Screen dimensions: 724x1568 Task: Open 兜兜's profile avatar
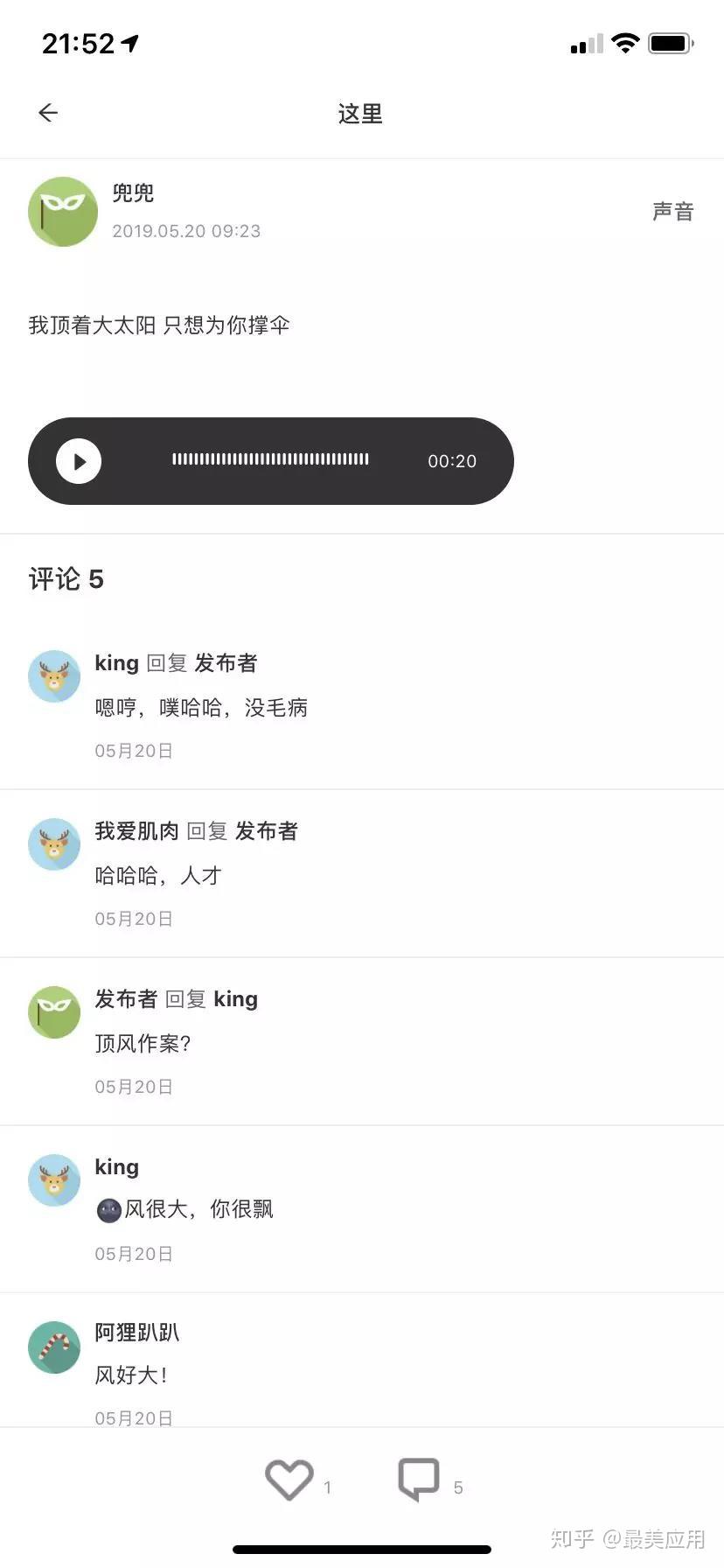[63, 212]
